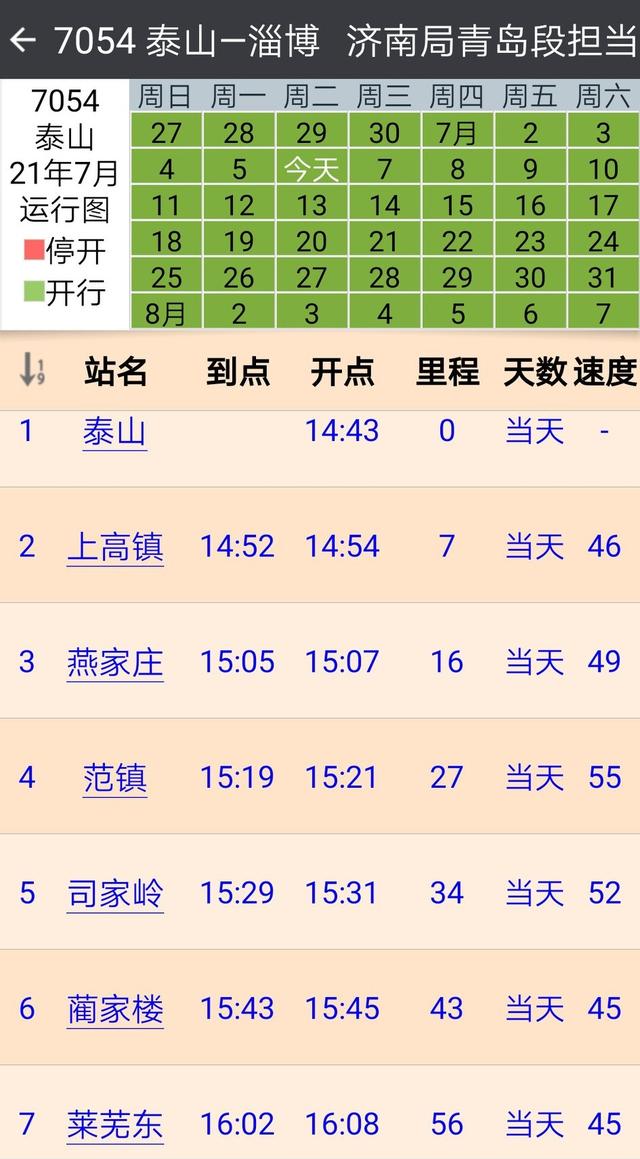Open 上高镇 station link
640x1159 pixels.
point(115,547)
